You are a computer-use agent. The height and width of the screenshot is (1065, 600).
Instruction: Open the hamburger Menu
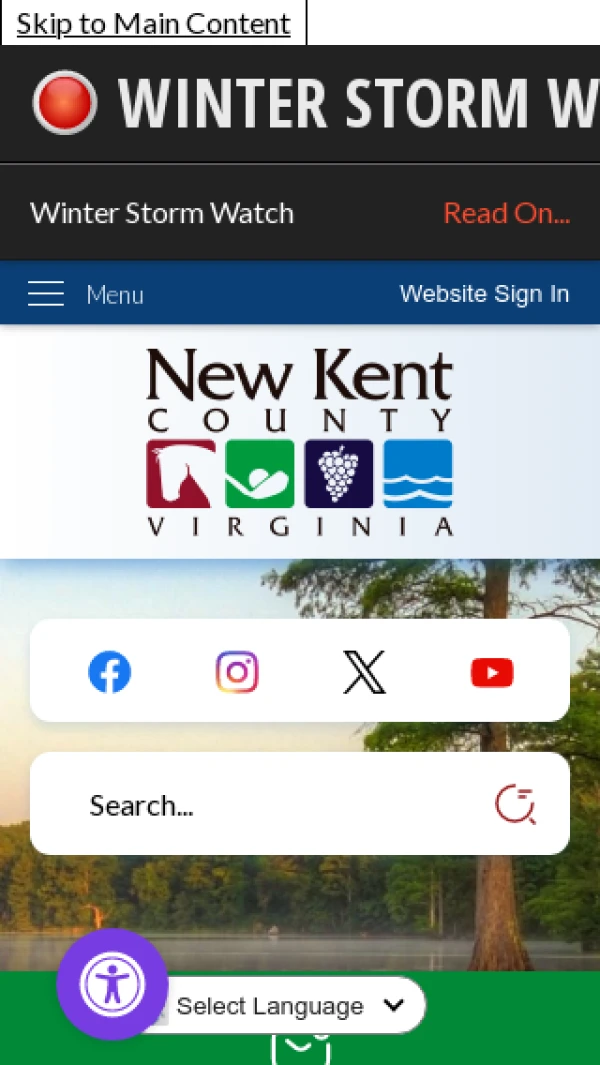pos(85,294)
